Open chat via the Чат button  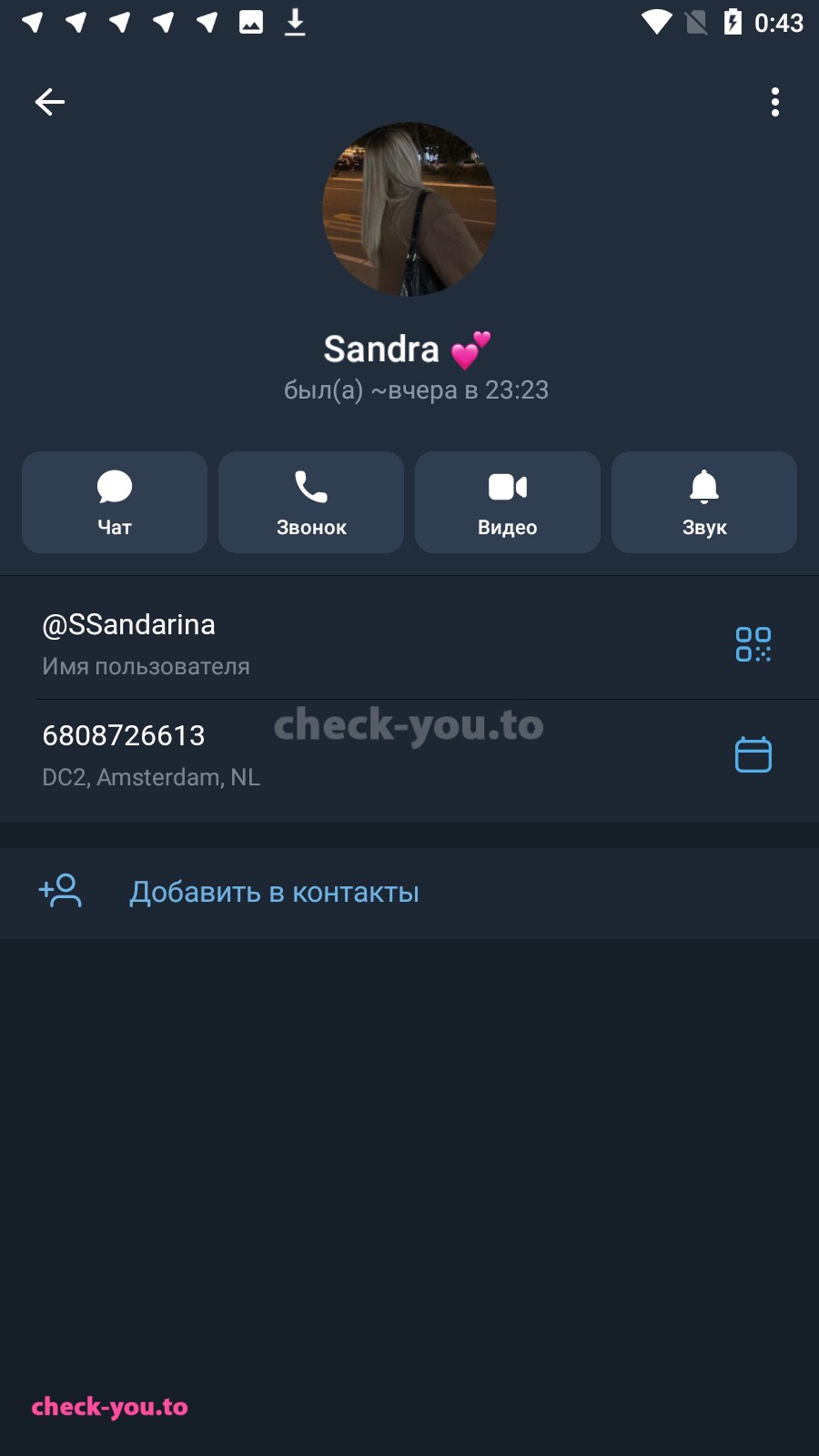coord(115,502)
